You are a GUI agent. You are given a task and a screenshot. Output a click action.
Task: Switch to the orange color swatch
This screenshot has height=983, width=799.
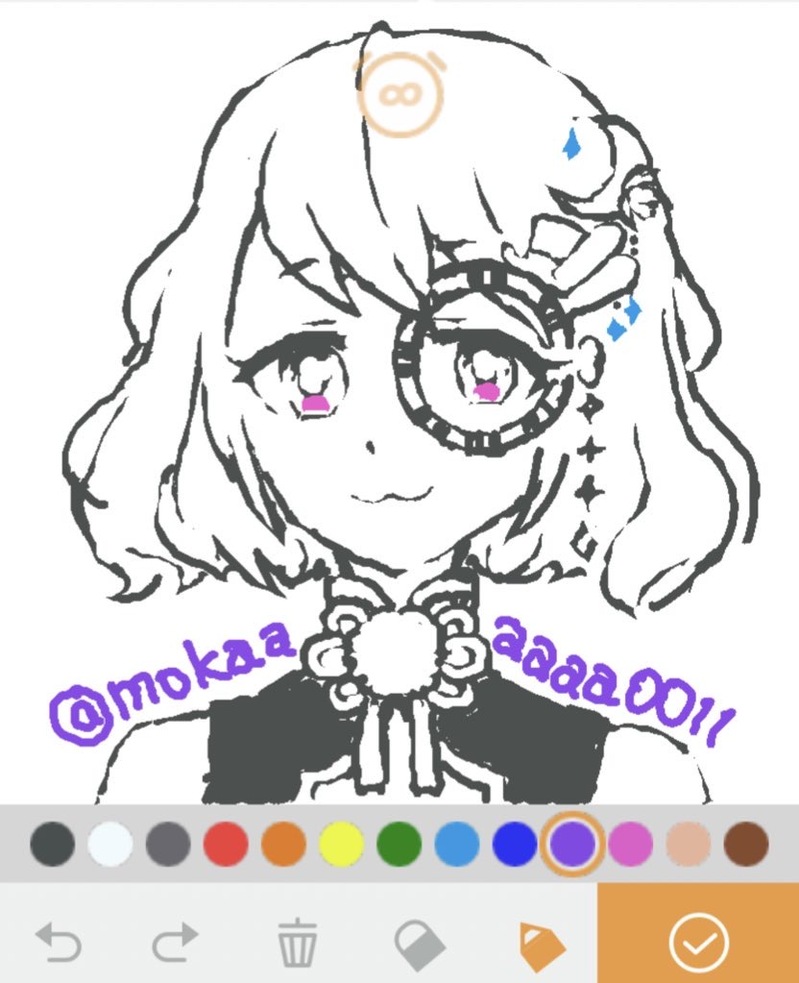[284, 845]
